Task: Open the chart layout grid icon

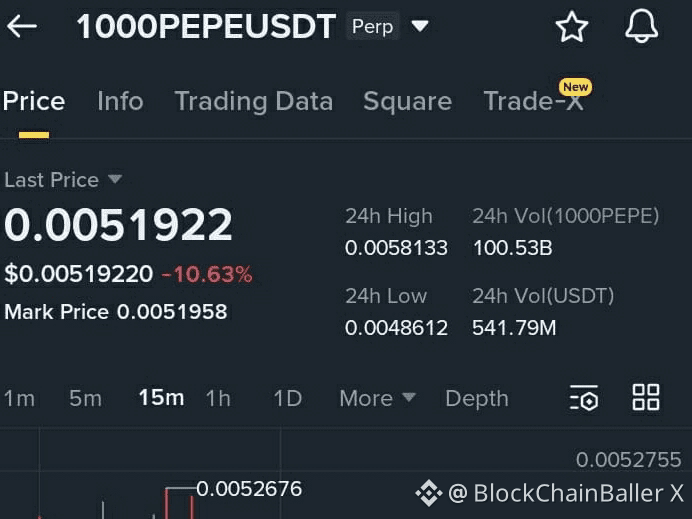Action: pyautogui.click(x=646, y=397)
